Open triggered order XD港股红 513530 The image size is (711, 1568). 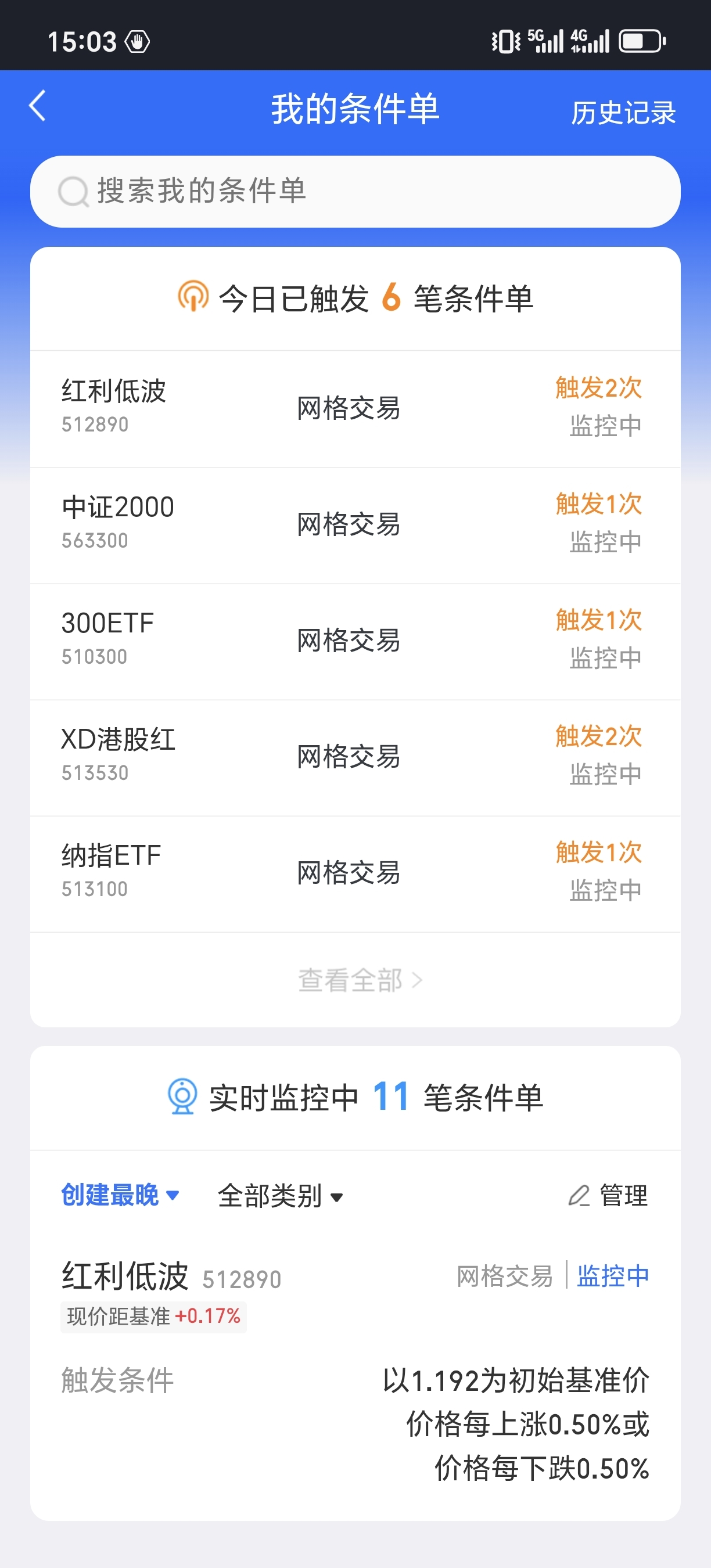(355, 757)
